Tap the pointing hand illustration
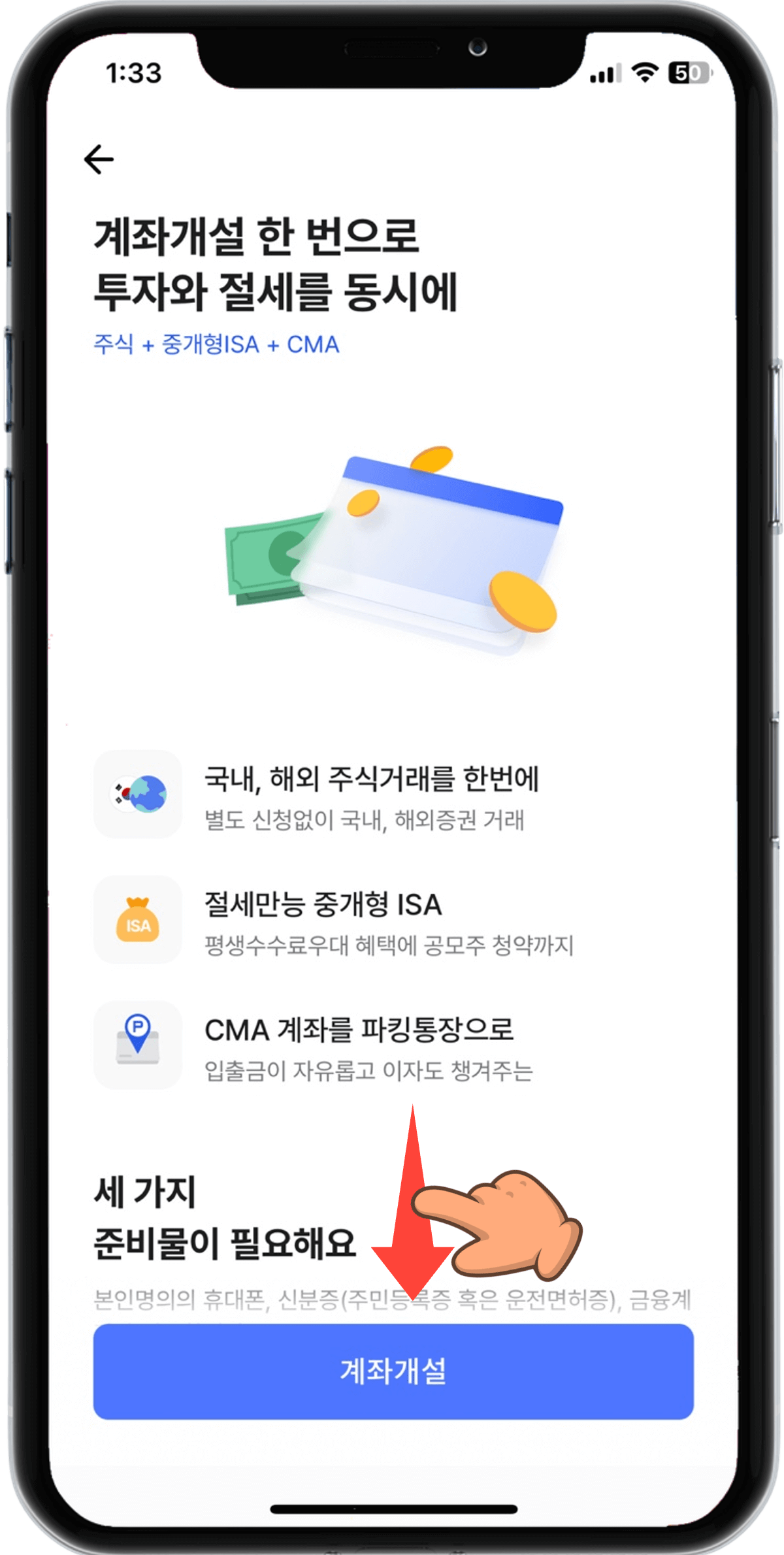The width and height of the screenshot is (784, 1555). point(503,1228)
